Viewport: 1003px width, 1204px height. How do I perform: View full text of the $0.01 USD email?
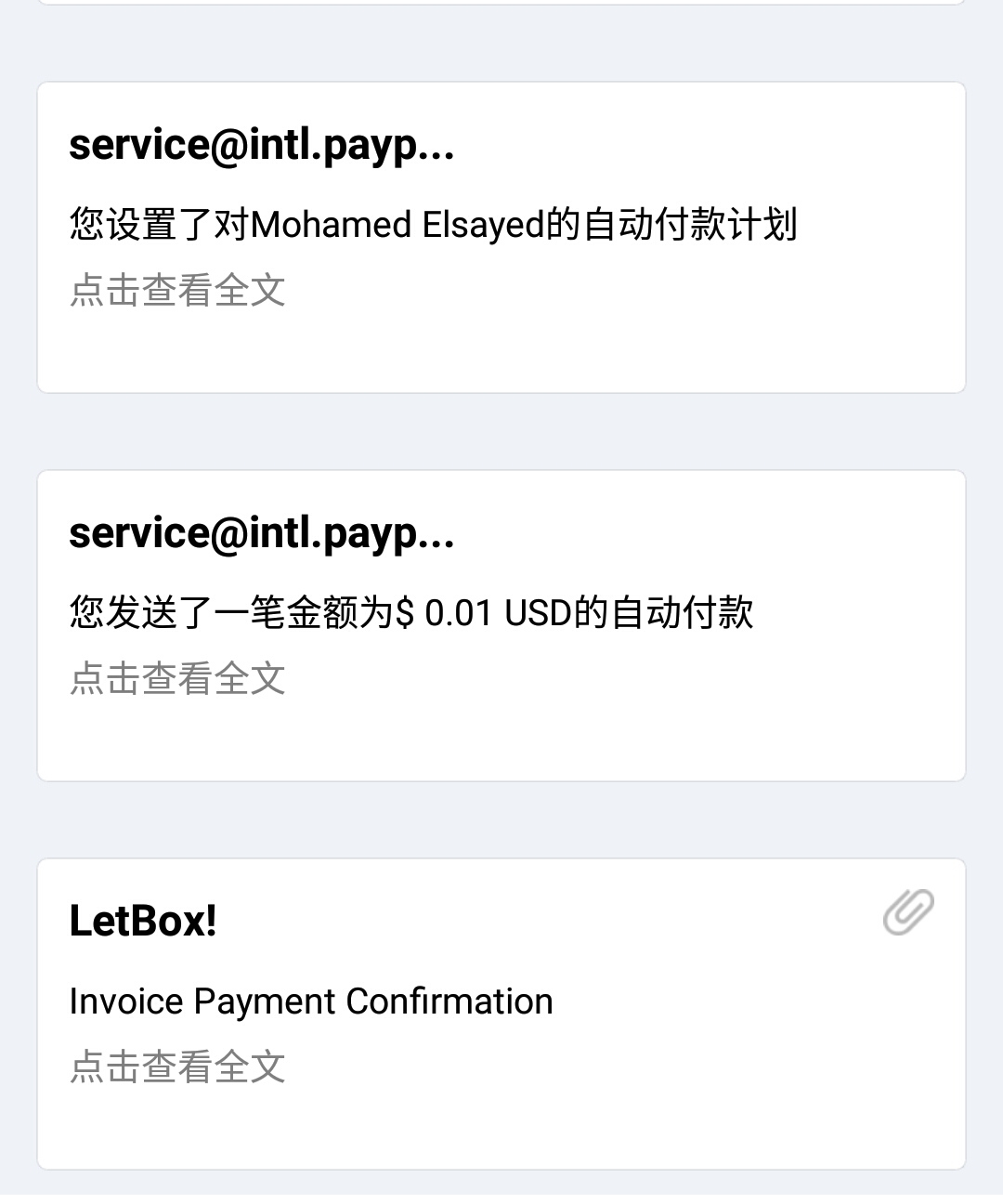click(177, 679)
